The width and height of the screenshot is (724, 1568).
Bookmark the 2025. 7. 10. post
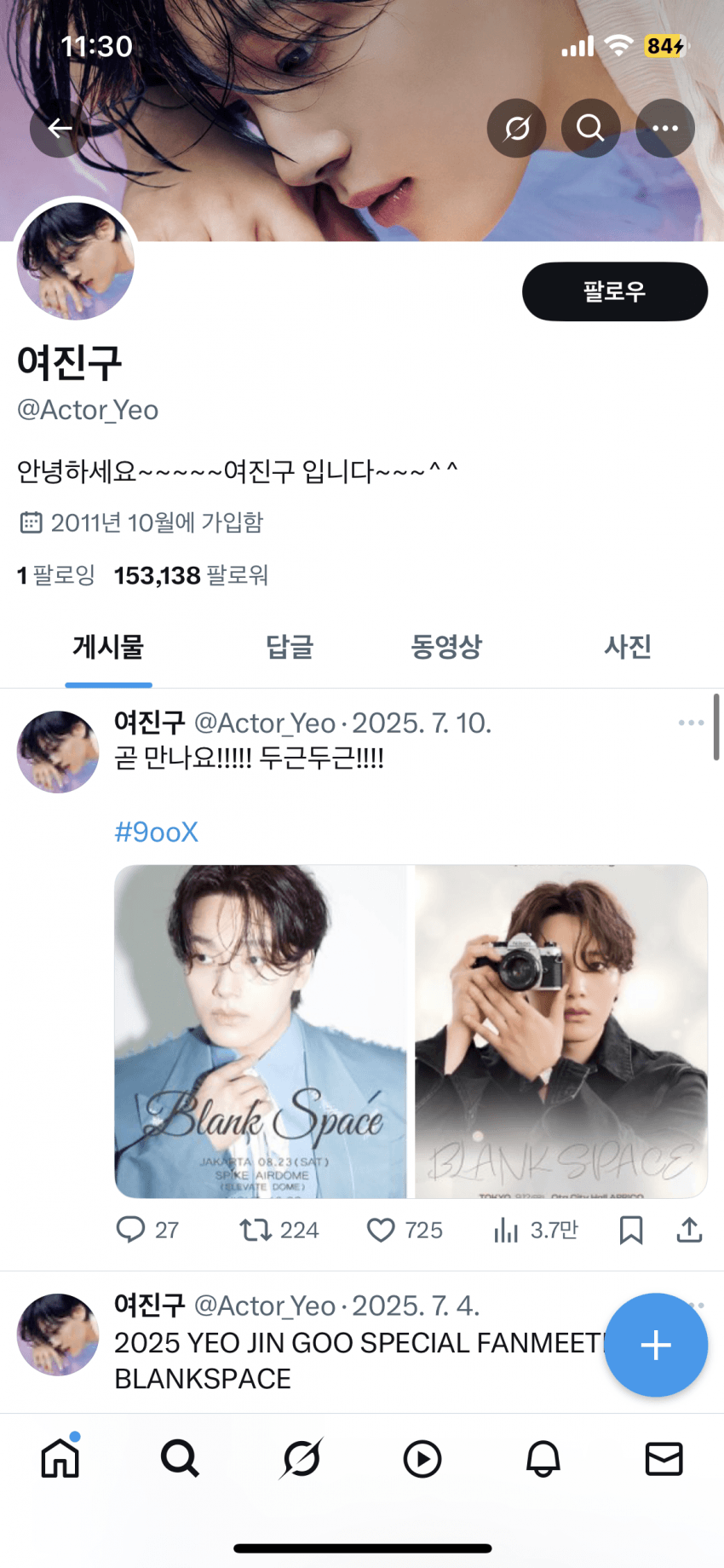pos(630,1230)
